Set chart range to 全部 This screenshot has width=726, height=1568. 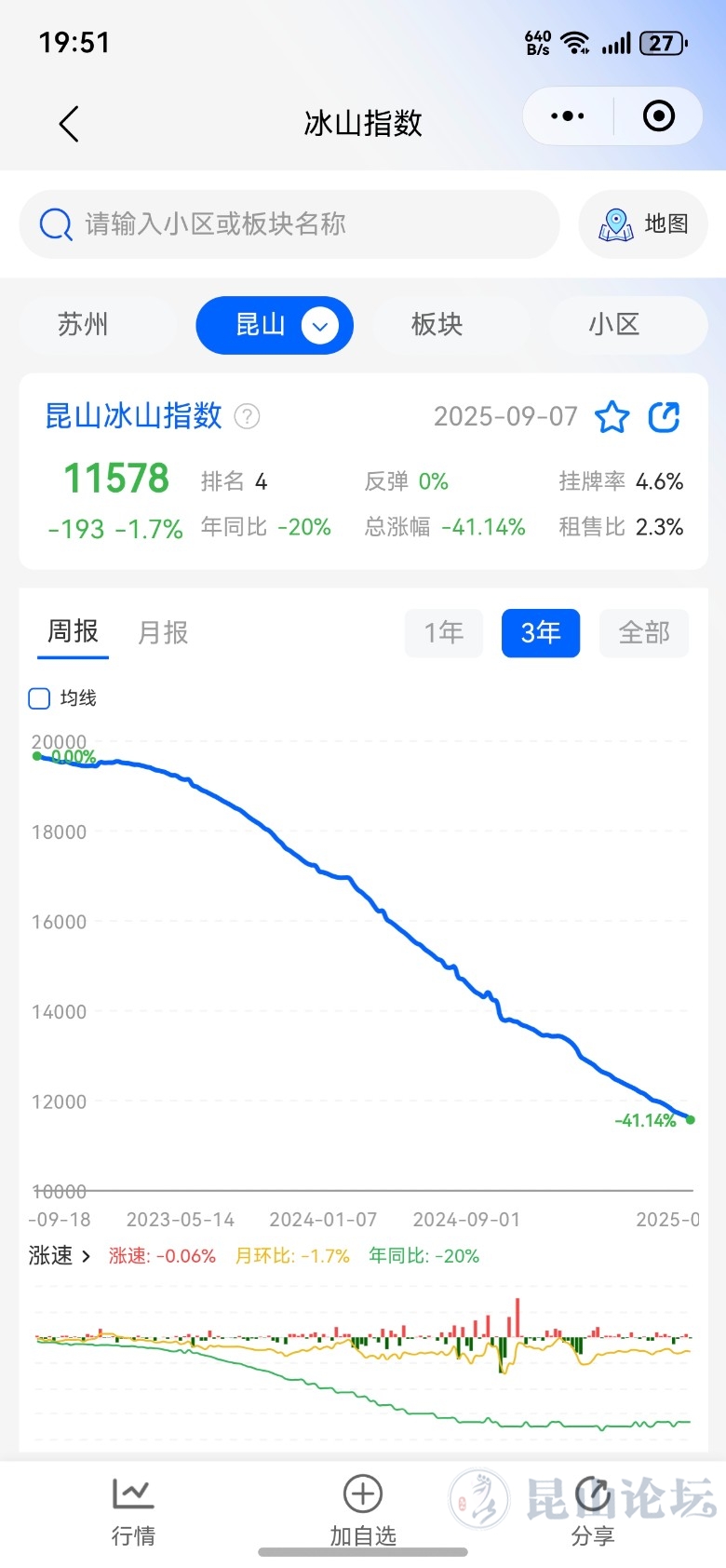point(644,633)
